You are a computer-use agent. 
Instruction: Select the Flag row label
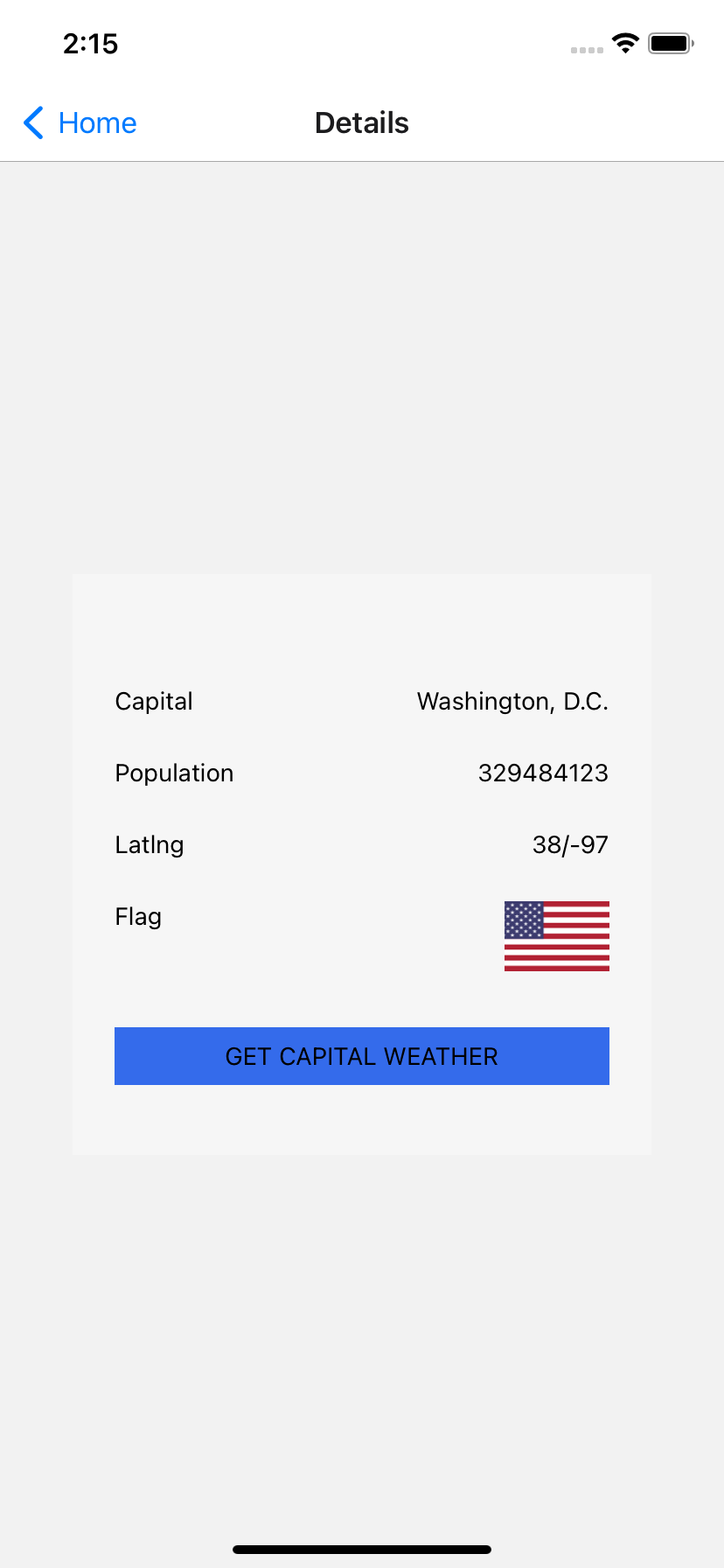137,916
